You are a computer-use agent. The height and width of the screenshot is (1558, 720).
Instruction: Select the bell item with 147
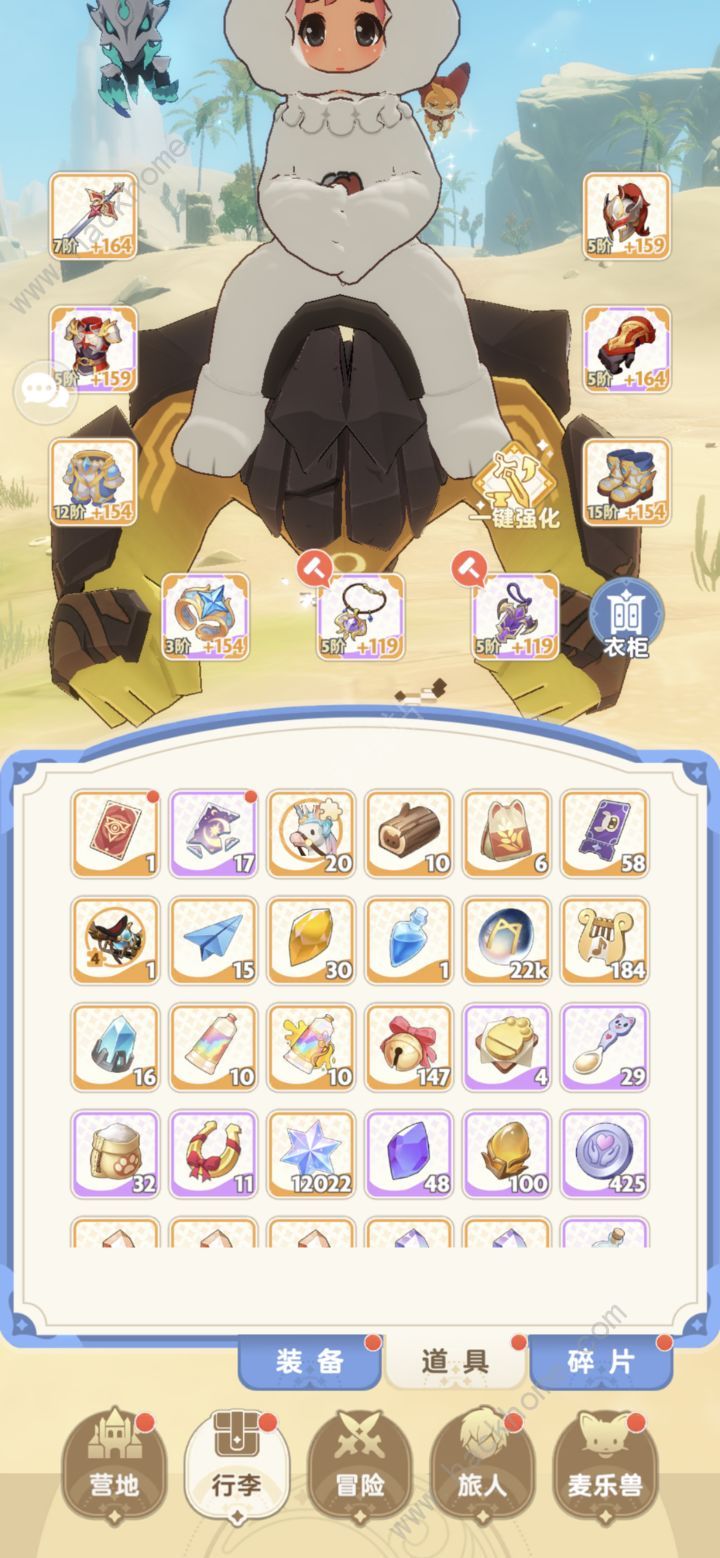coord(409,1047)
